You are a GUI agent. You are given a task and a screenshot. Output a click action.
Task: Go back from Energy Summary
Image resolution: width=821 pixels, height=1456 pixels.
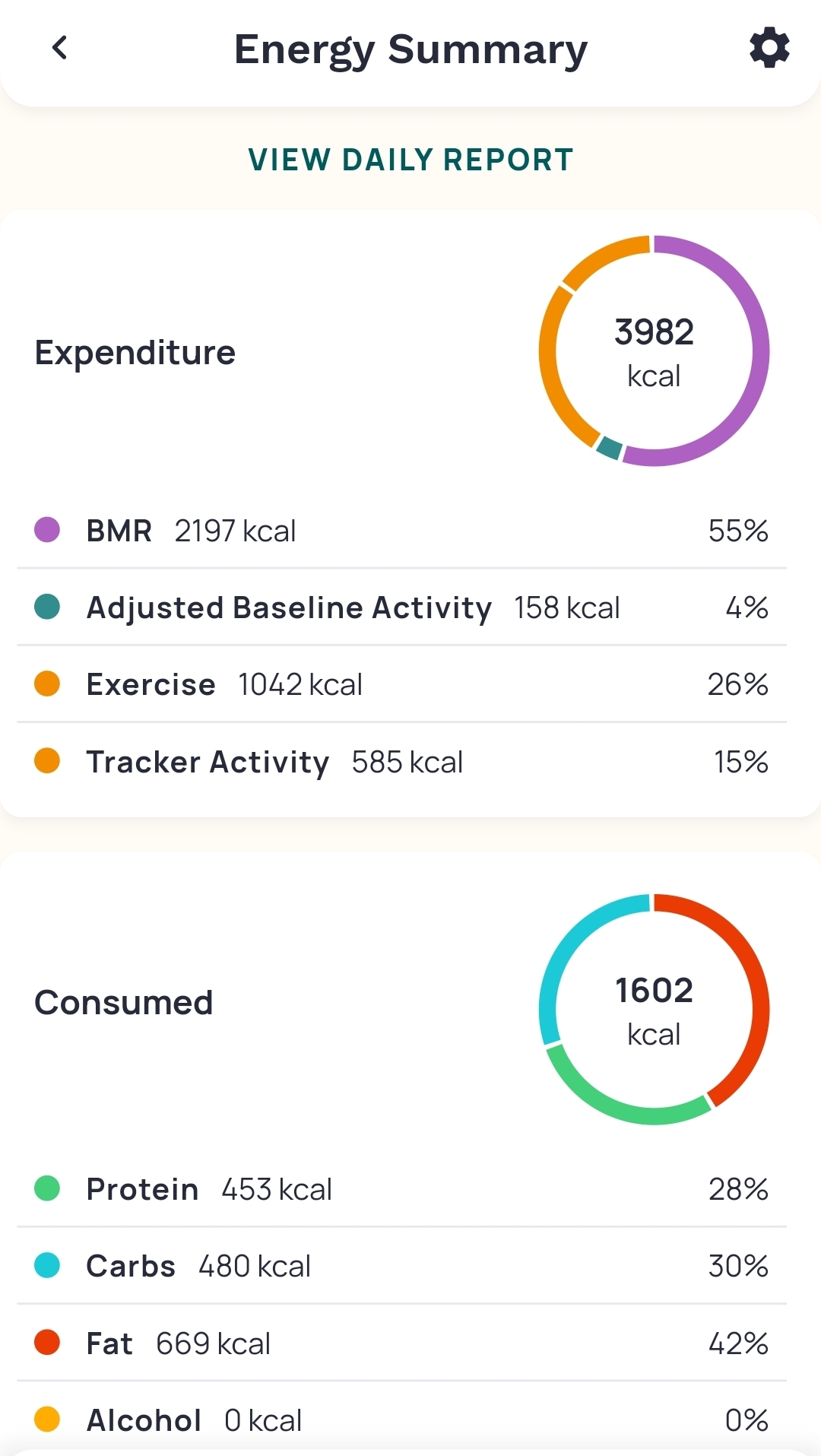[59, 48]
